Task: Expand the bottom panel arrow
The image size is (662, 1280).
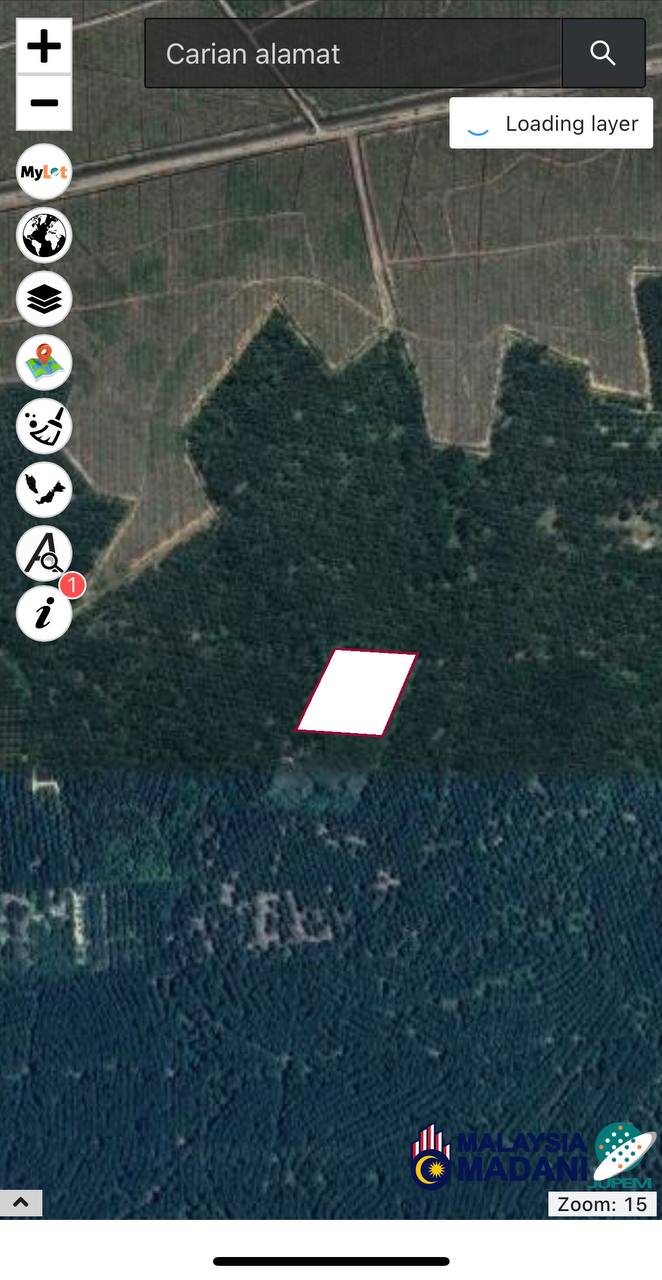Action: point(21,1203)
